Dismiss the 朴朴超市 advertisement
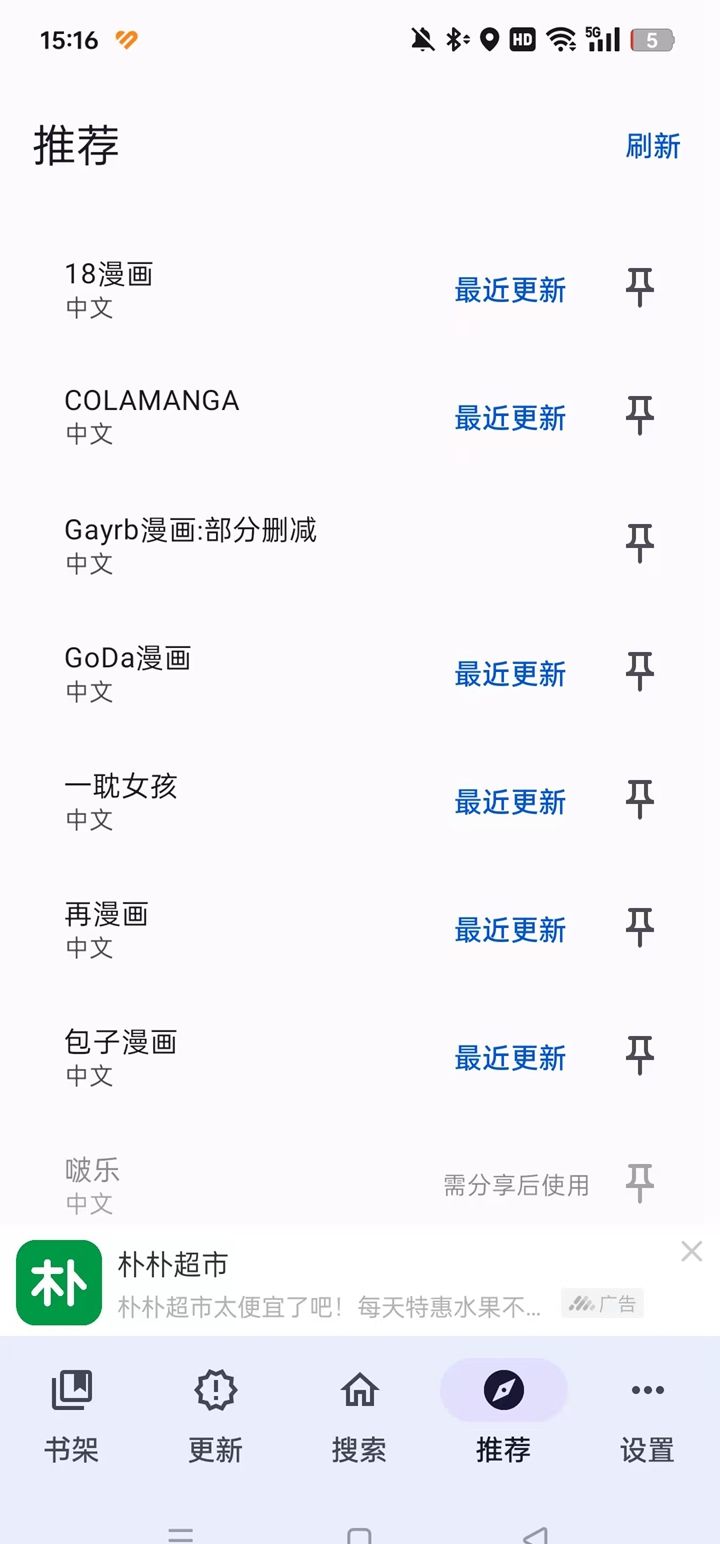The height and width of the screenshot is (1544, 720). point(691,1251)
